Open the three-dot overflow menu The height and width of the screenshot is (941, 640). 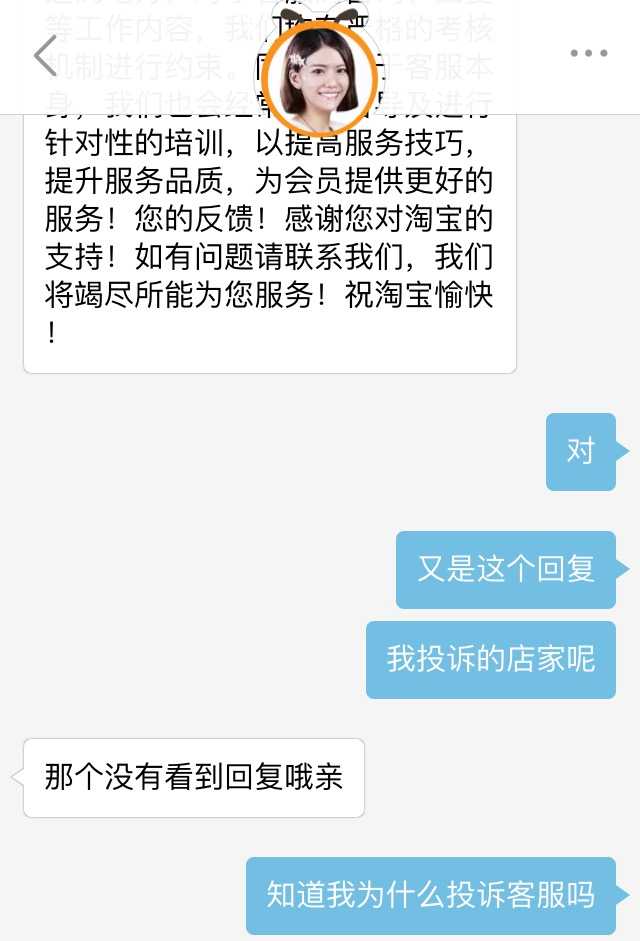tap(588, 54)
